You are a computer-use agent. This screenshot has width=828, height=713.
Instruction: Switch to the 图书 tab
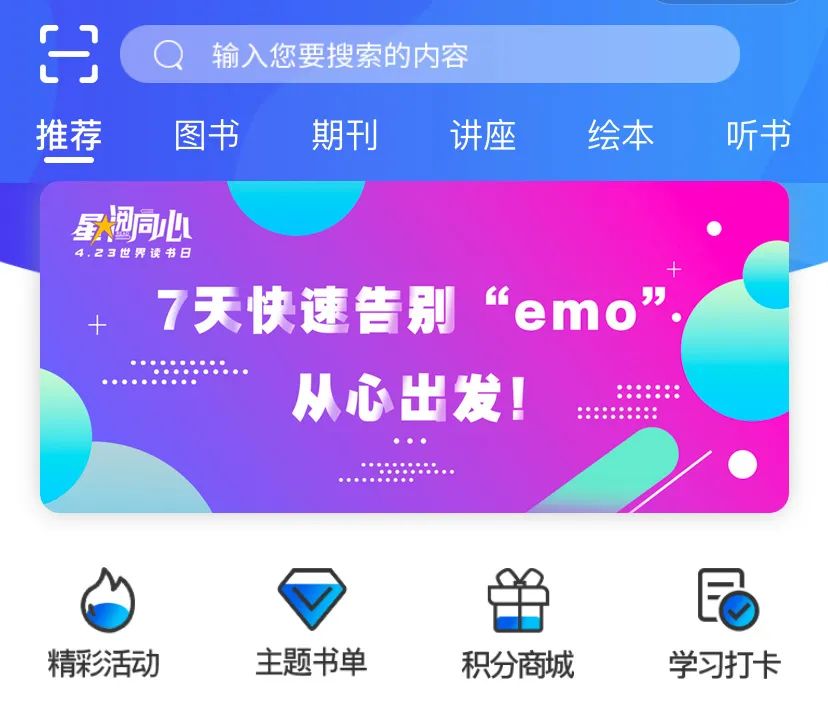click(x=206, y=135)
